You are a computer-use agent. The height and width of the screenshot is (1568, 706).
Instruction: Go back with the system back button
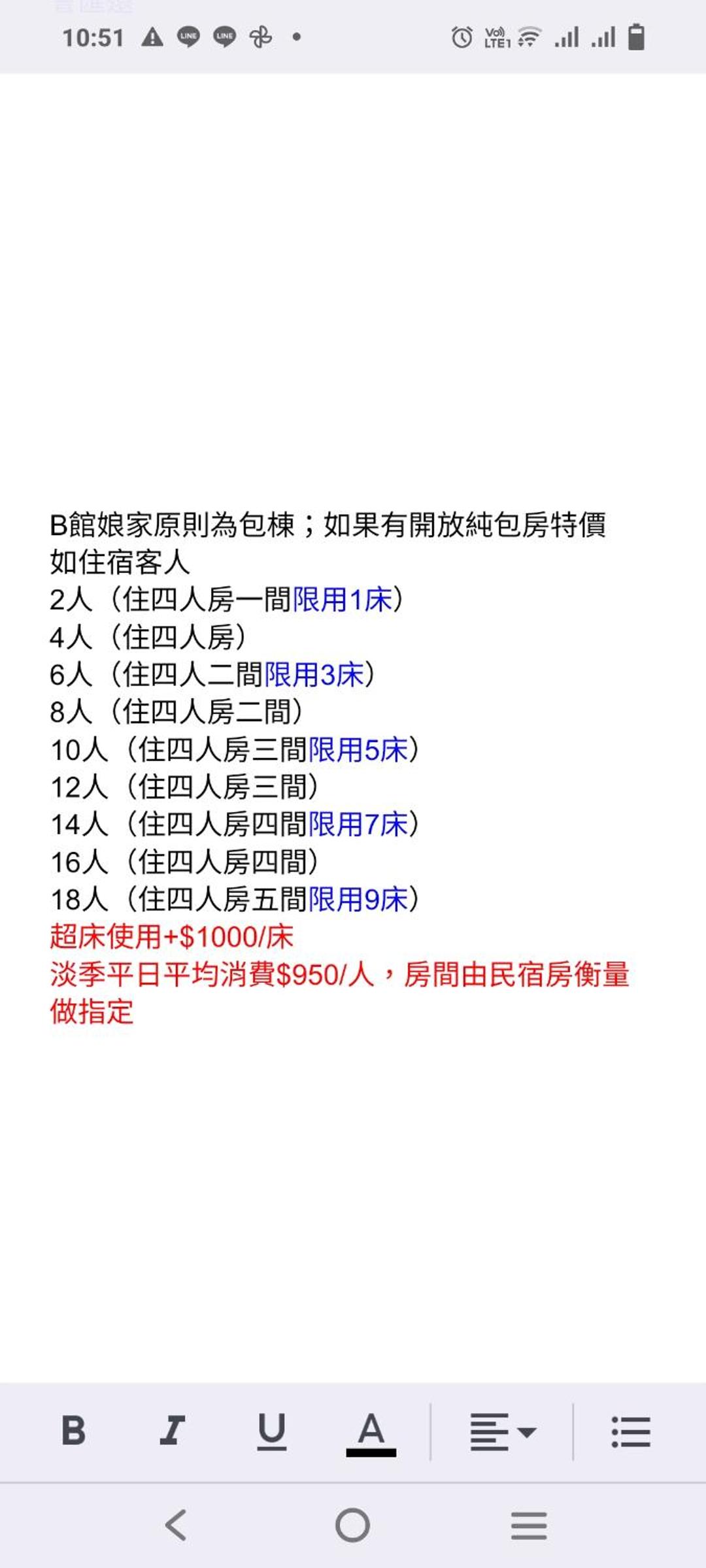pyautogui.click(x=176, y=1525)
